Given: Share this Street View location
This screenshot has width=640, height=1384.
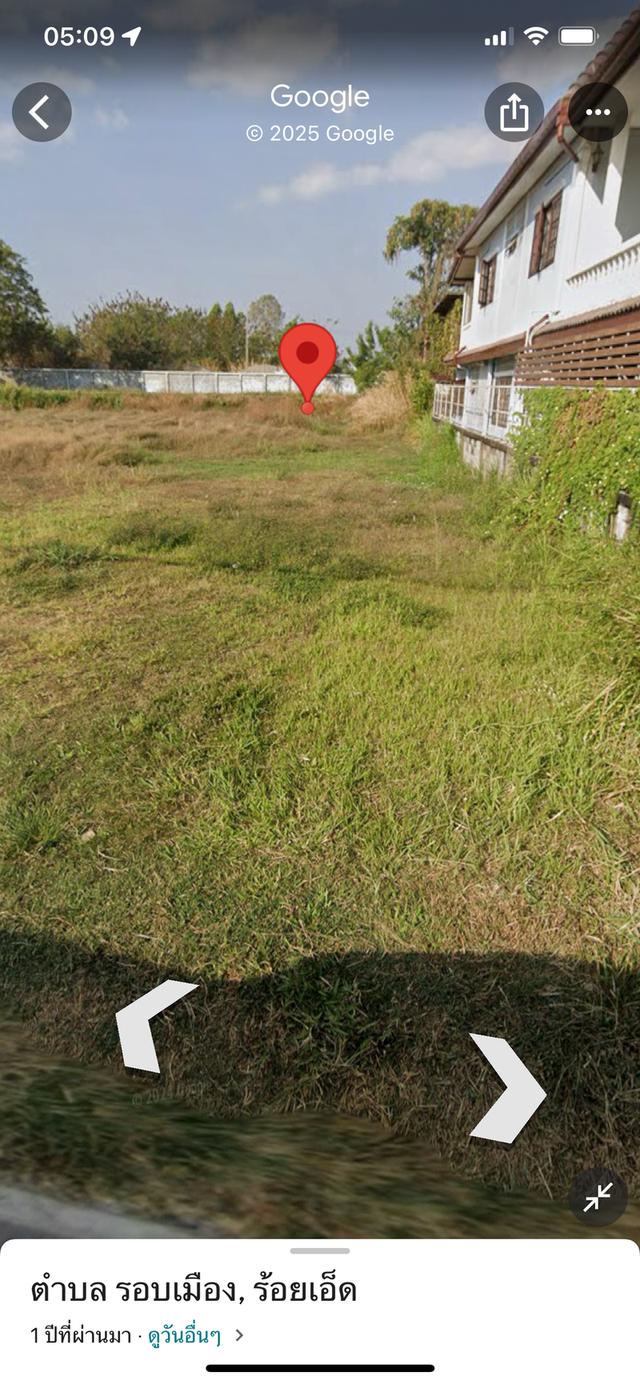Looking at the screenshot, I should (514, 112).
